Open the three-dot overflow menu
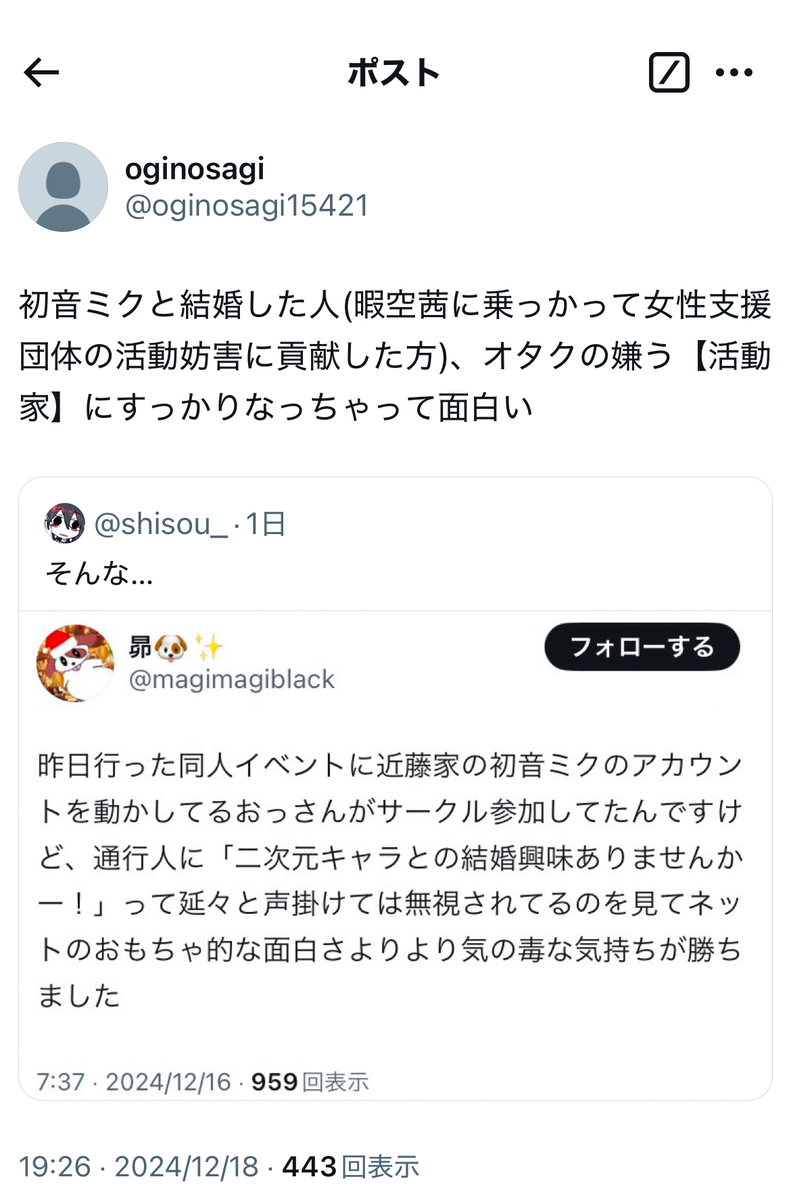 click(x=735, y=72)
